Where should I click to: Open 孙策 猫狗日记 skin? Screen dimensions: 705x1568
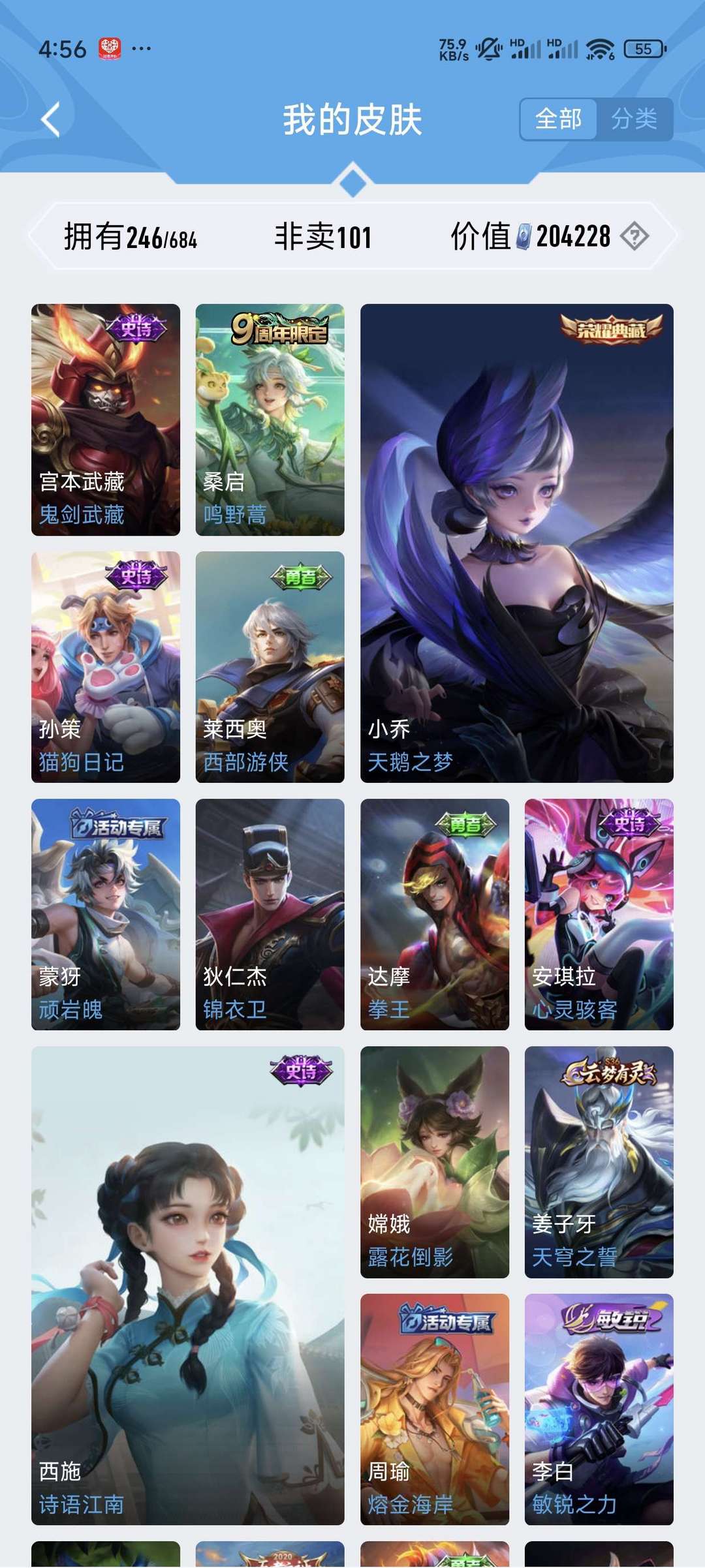[x=106, y=667]
